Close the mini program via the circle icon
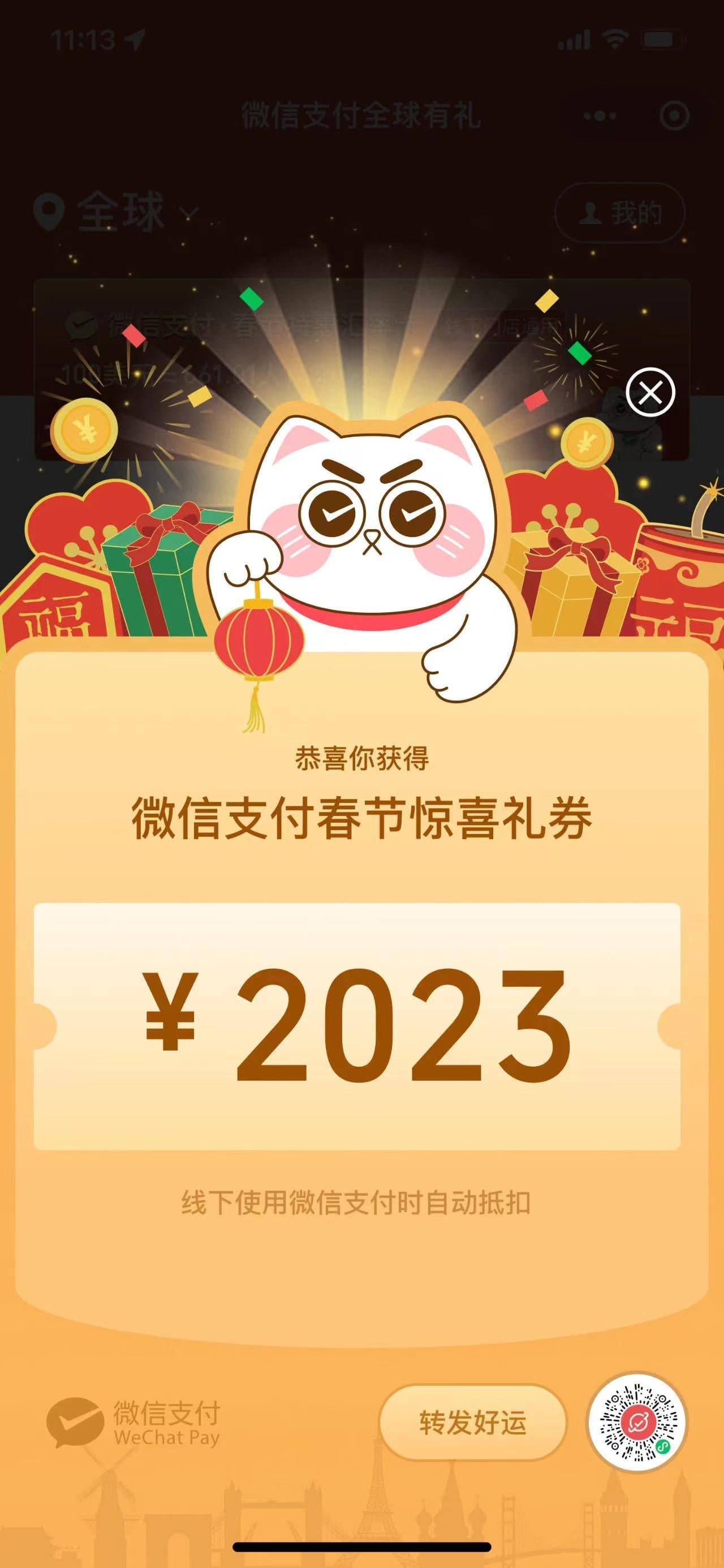Screen dimensions: 724x1568 coord(674,115)
